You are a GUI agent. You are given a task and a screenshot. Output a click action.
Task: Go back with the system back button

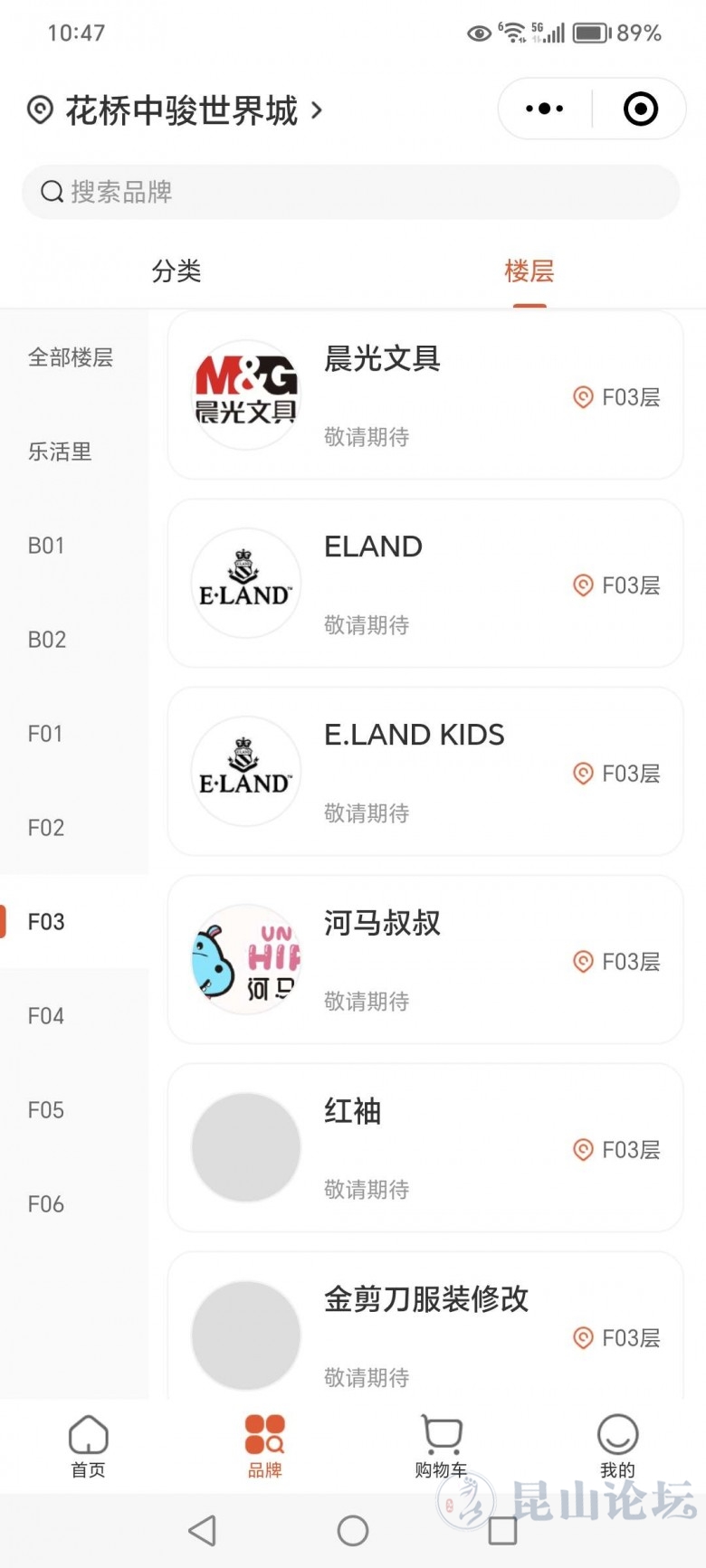(202, 1531)
